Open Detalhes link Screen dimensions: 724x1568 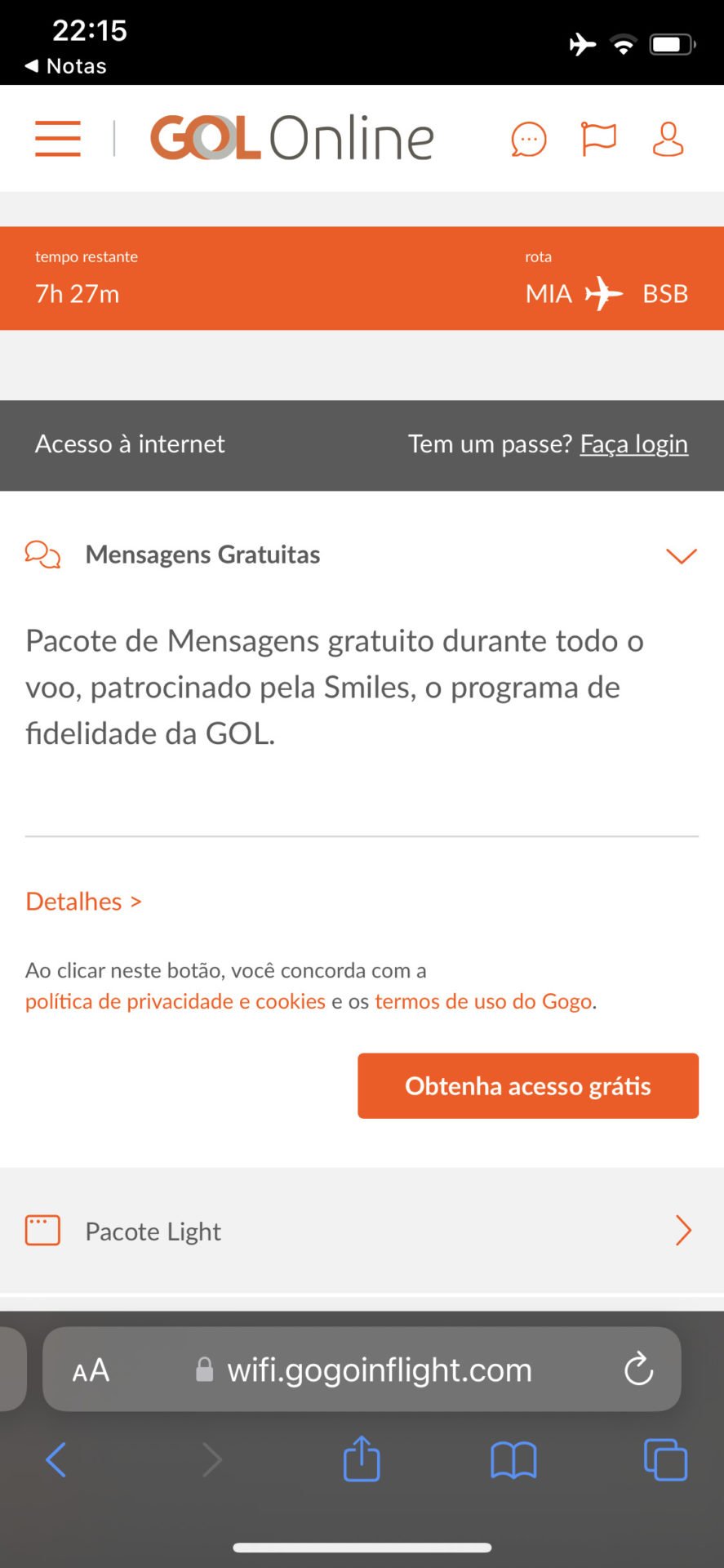[x=84, y=901]
